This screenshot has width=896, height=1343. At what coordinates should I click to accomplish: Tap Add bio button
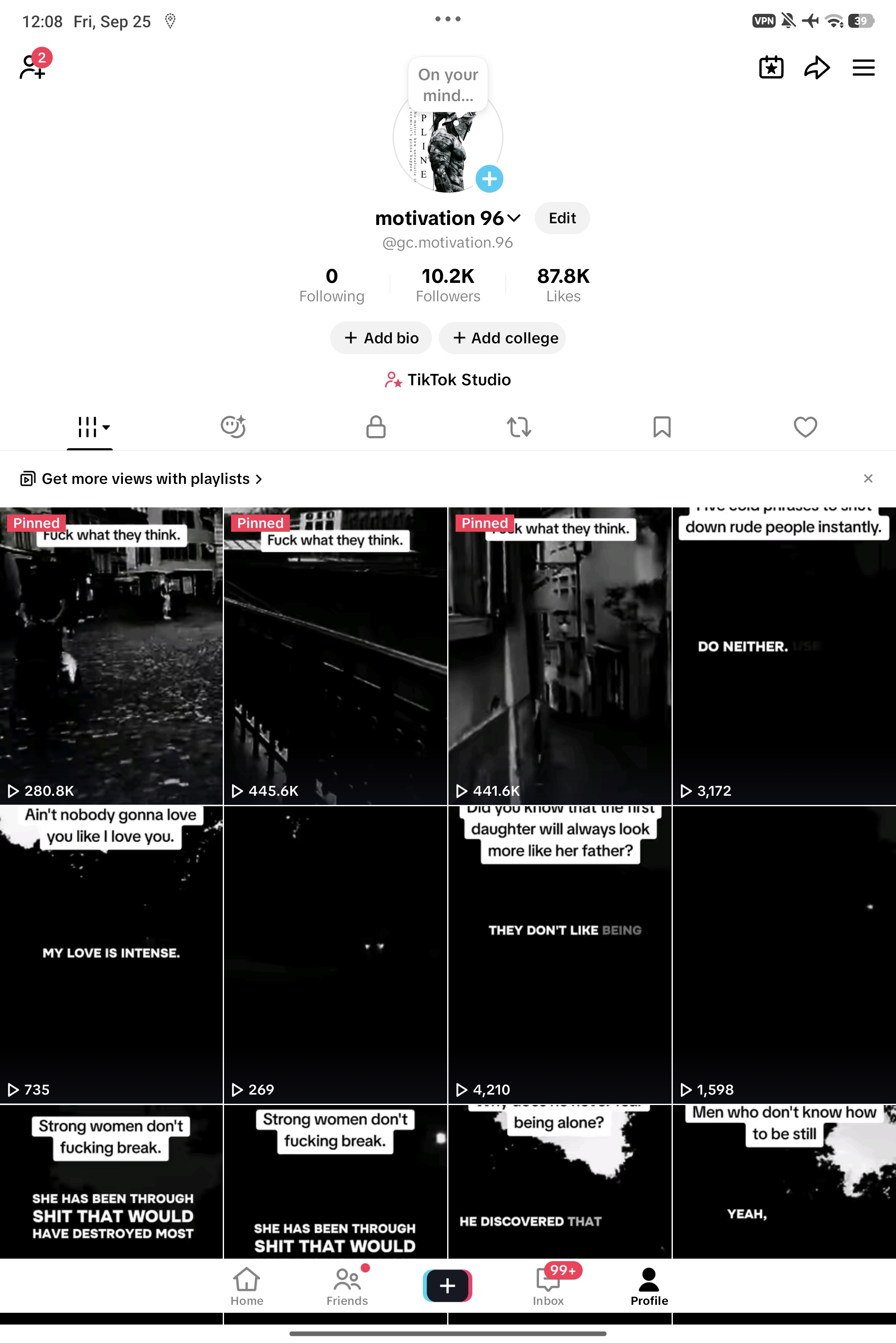(x=381, y=338)
